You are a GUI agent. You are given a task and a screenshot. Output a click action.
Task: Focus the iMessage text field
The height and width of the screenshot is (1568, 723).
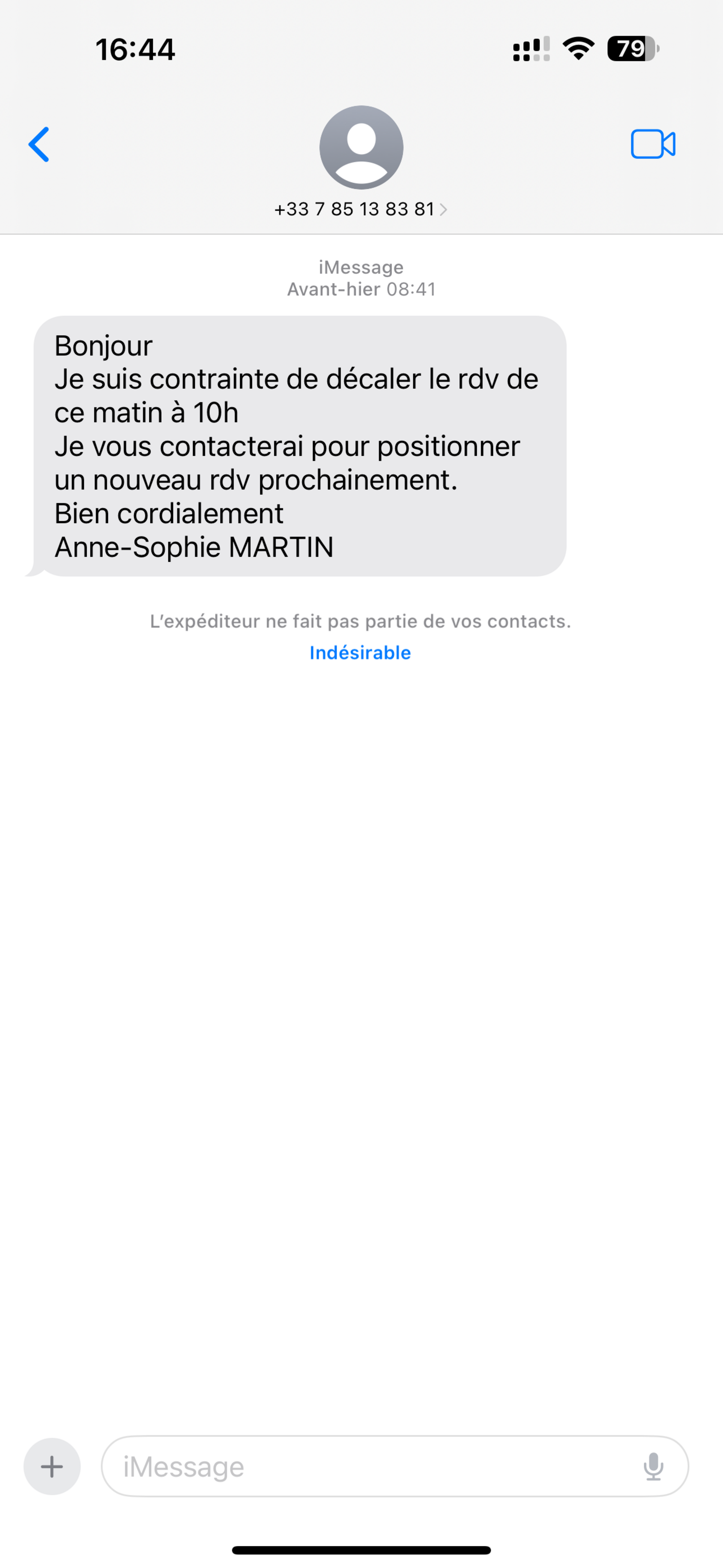pos(365,1466)
